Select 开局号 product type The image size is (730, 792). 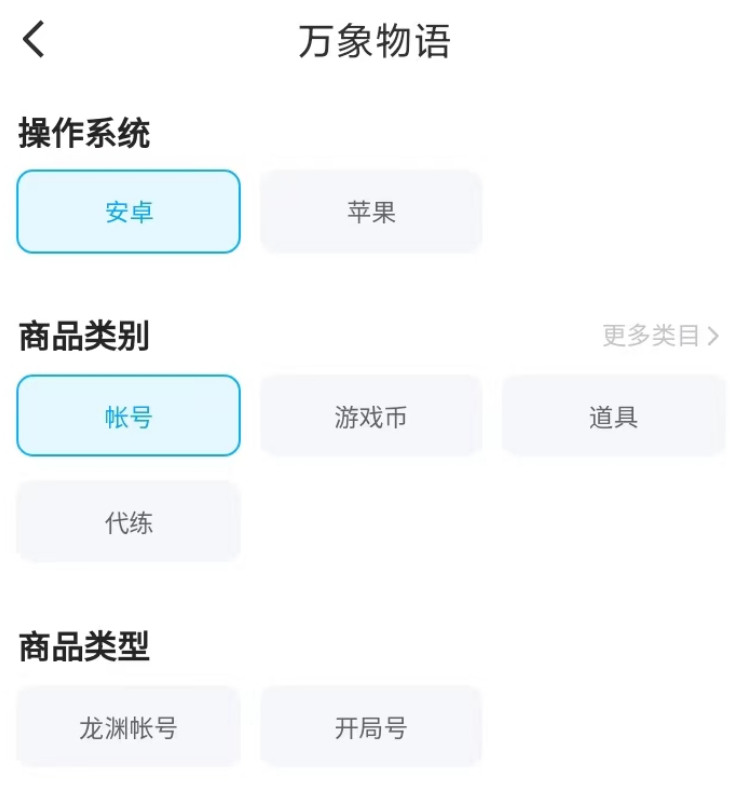[x=371, y=727]
